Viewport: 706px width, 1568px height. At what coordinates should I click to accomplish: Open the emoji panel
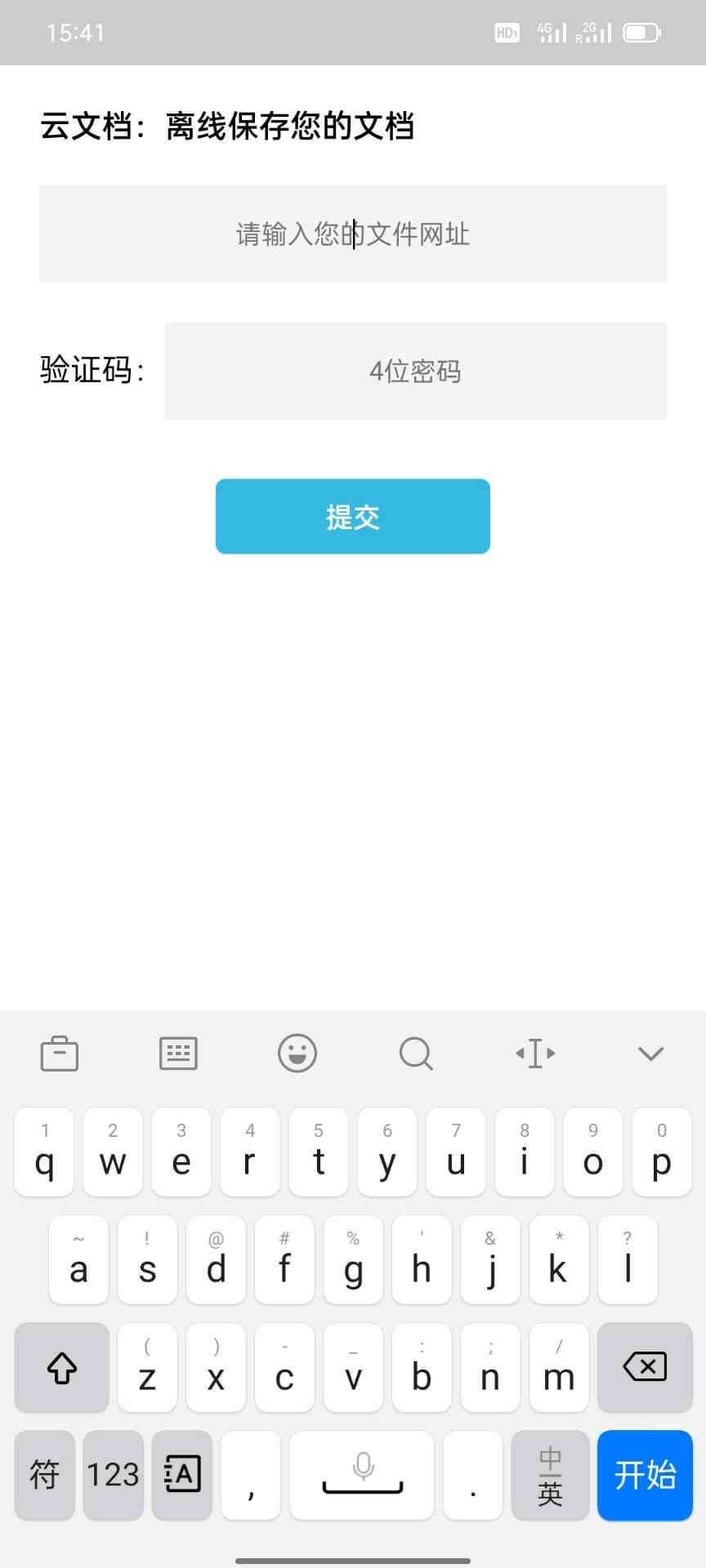pos(297,1053)
